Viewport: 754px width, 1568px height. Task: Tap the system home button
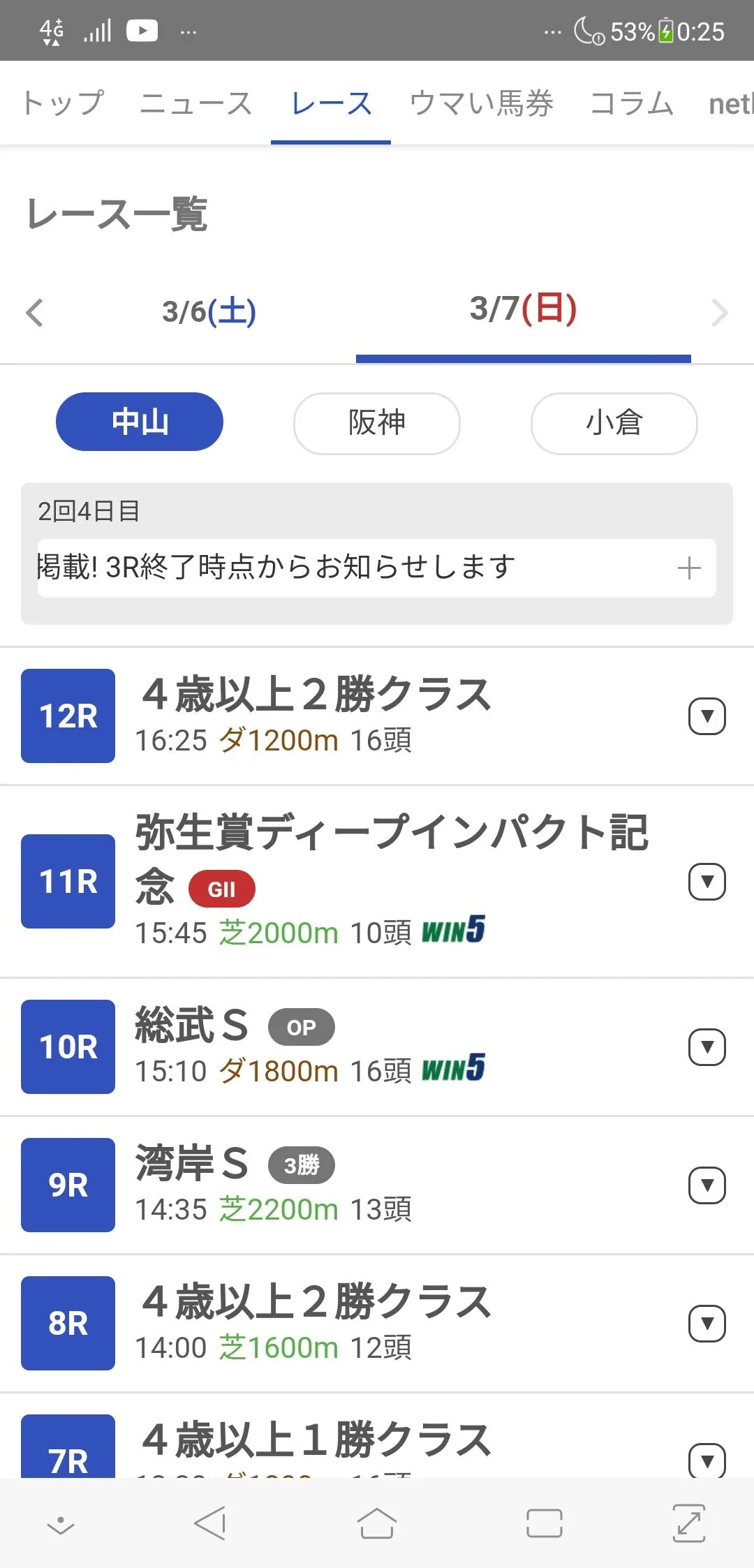pos(376,1523)
